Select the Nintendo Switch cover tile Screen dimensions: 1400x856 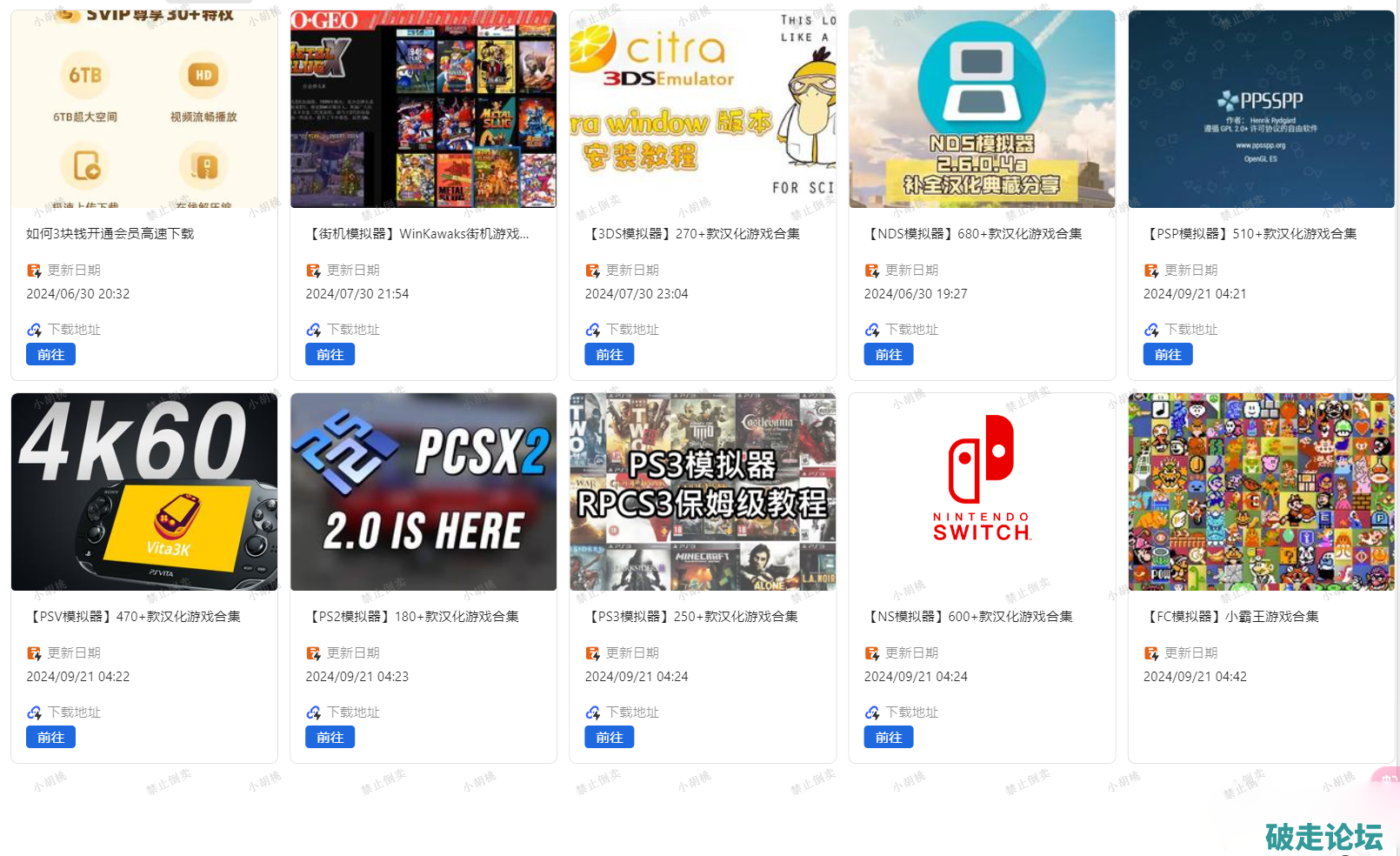(x=982, y=492)
